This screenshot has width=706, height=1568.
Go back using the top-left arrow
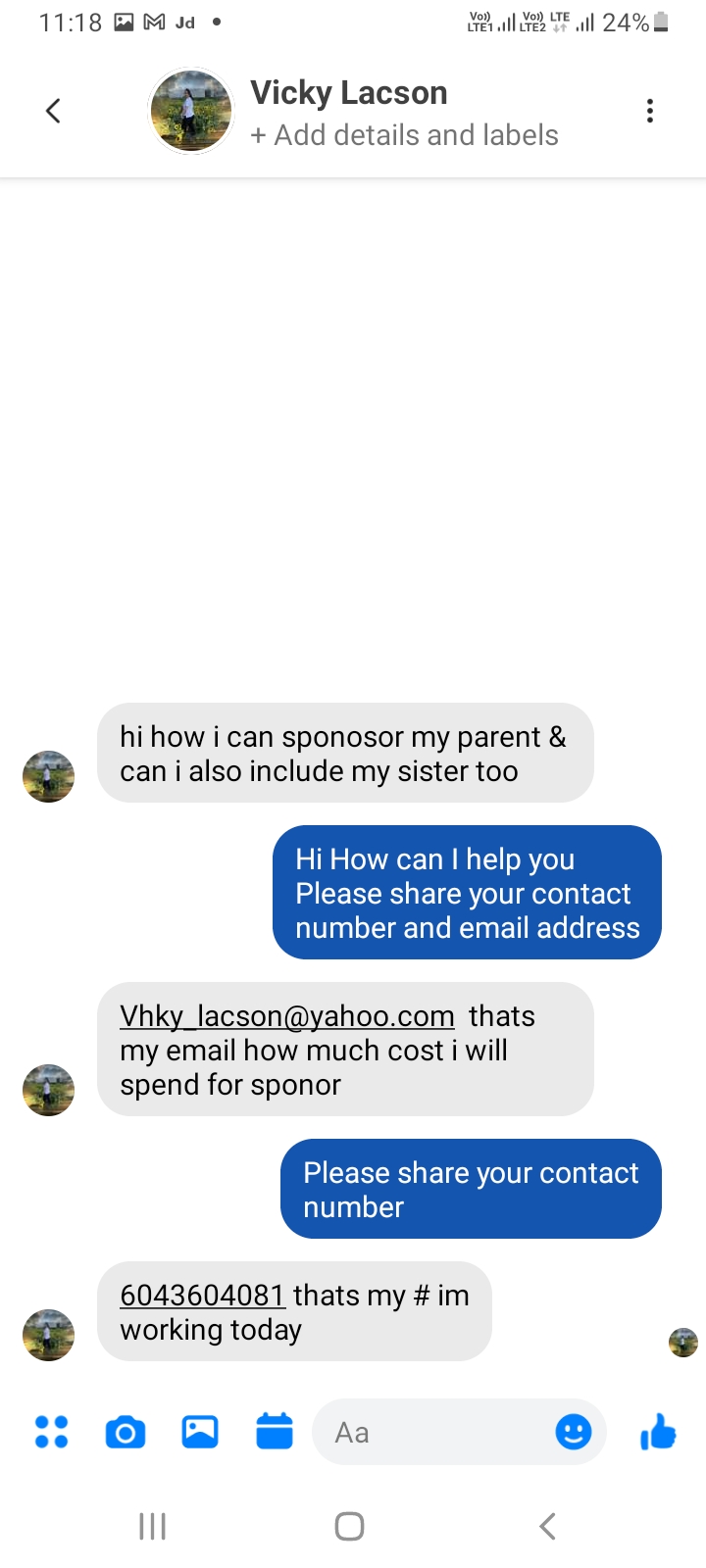click(53, 111)
